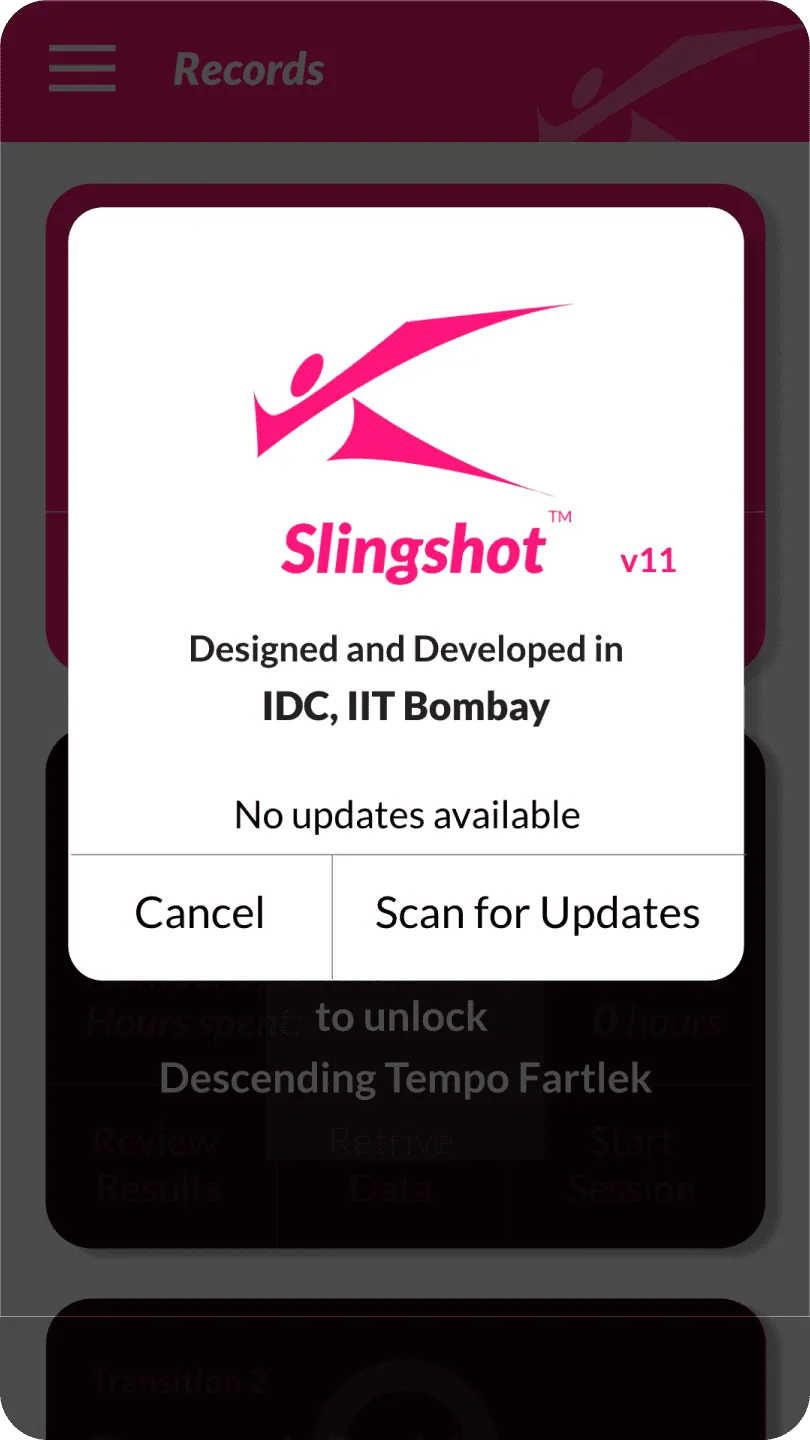Viewport: 810px width, 1440px height.
Task: Tap Scan for Updates
Action: click(538, 914)
